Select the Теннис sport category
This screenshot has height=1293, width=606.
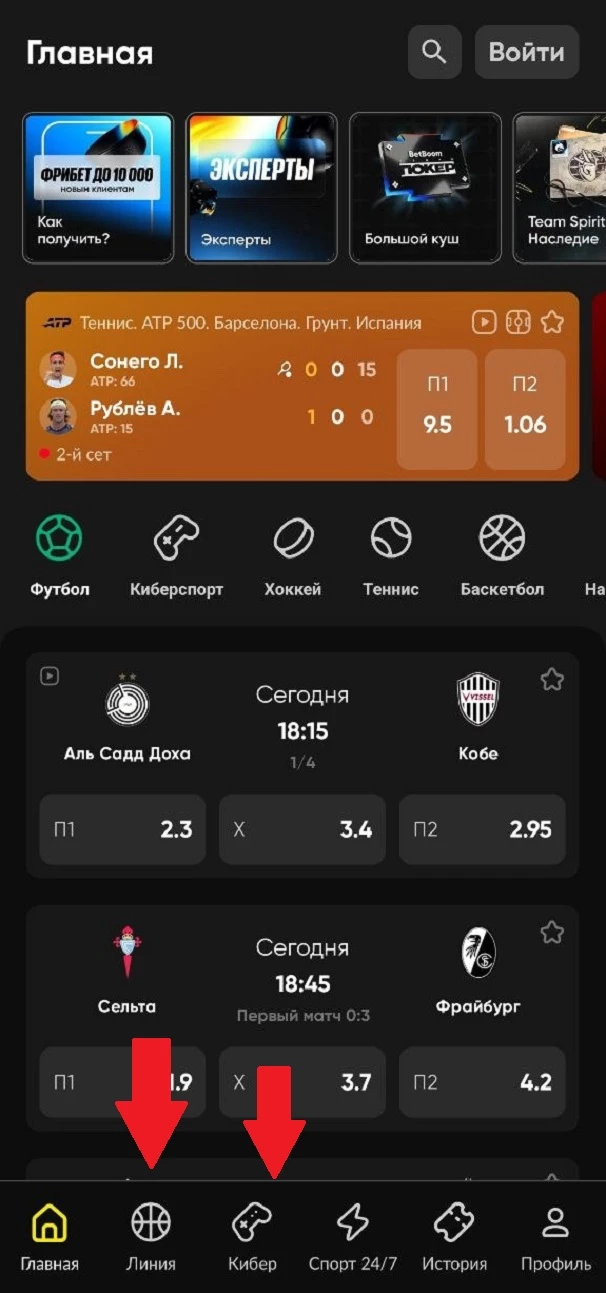click(390, 557)
